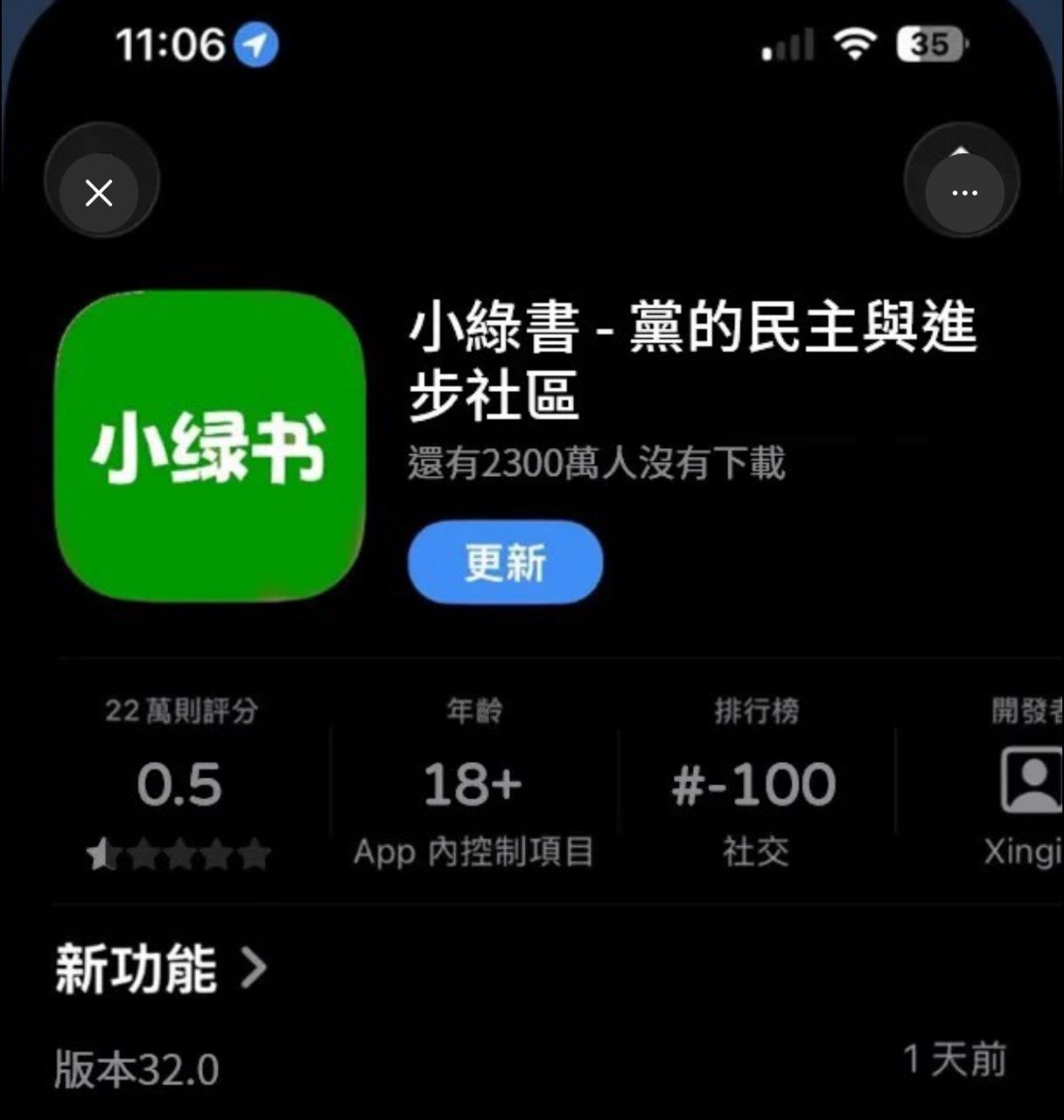Image resolution: width=1064 pixels, height=1120 pixels.
Task: View the 22萬則評分 ratings section
Action: click(180, 784)
